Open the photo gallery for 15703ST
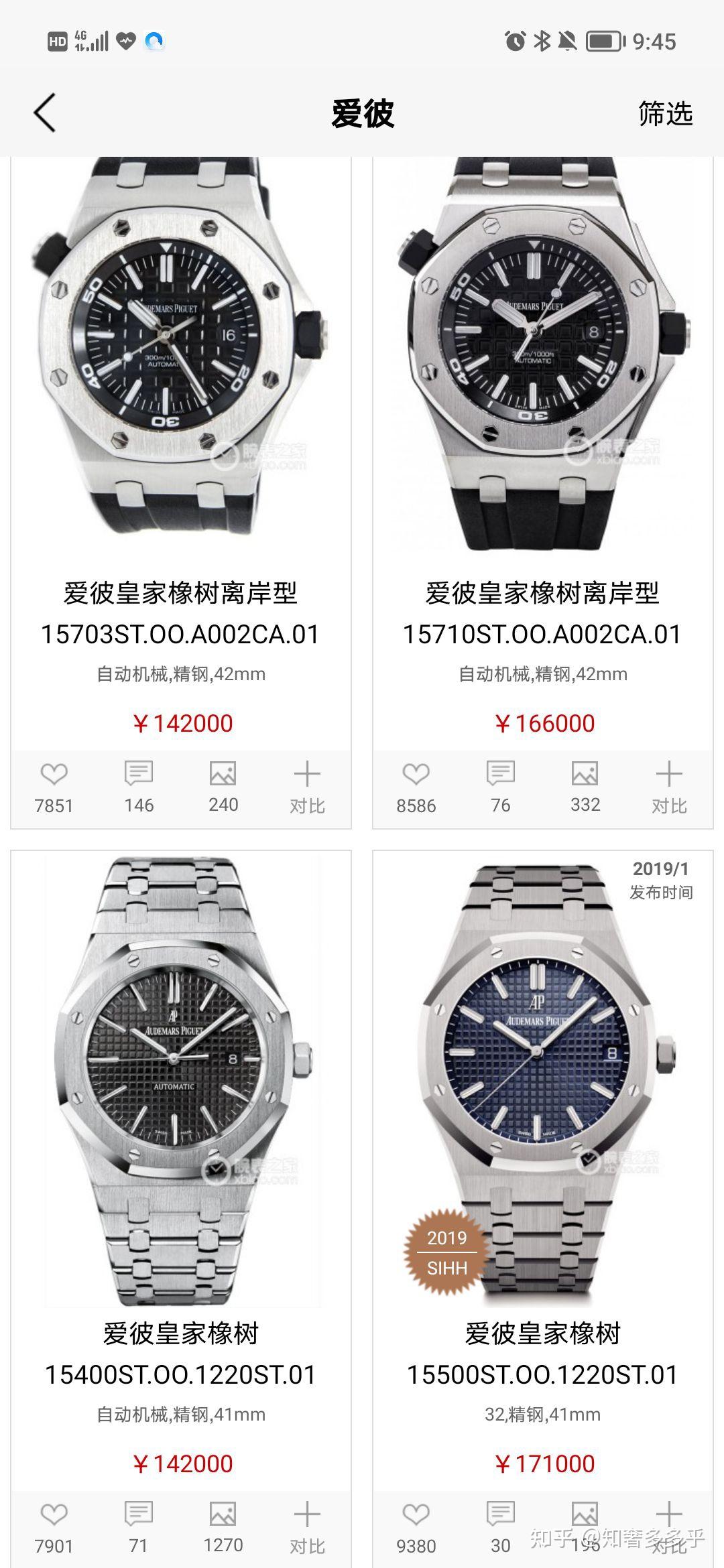This screenshot has height=1568, width=724. [x=223, y=787]
